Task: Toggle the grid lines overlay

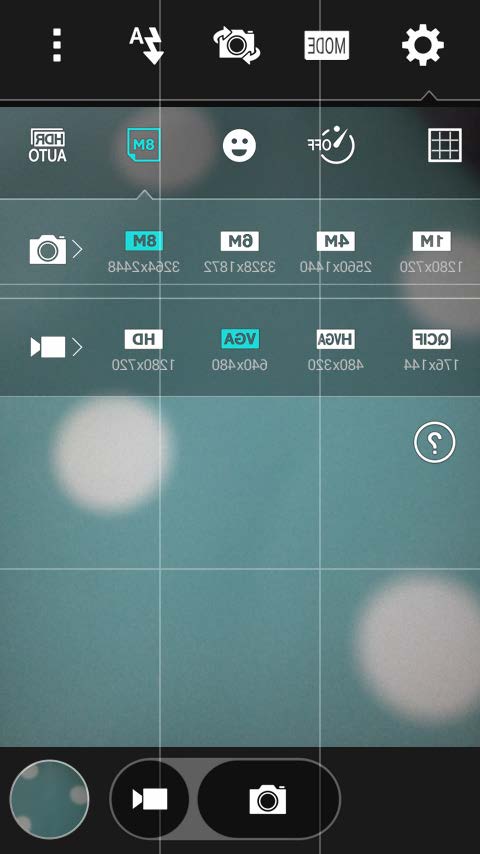Action: click(x=445, y=145)
